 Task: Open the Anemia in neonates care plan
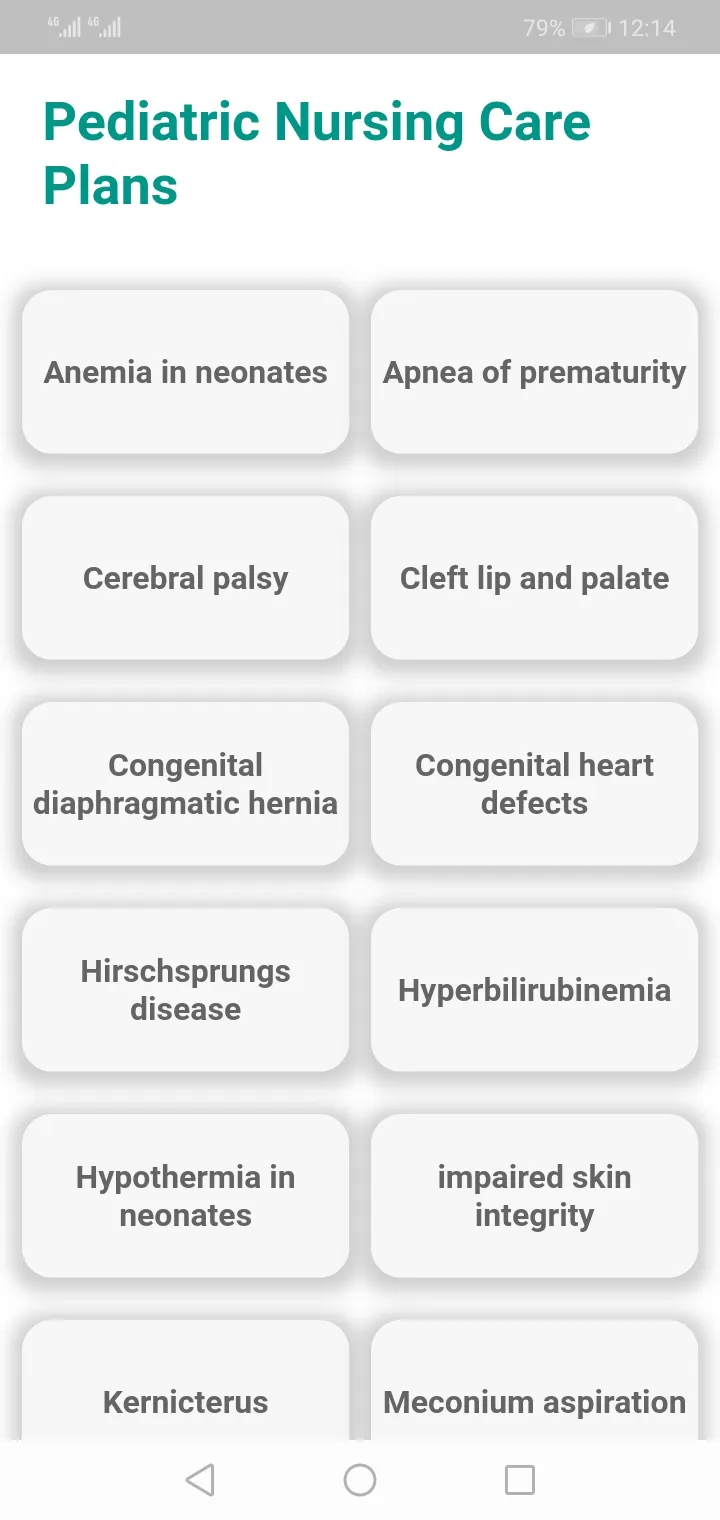(186, 372)
